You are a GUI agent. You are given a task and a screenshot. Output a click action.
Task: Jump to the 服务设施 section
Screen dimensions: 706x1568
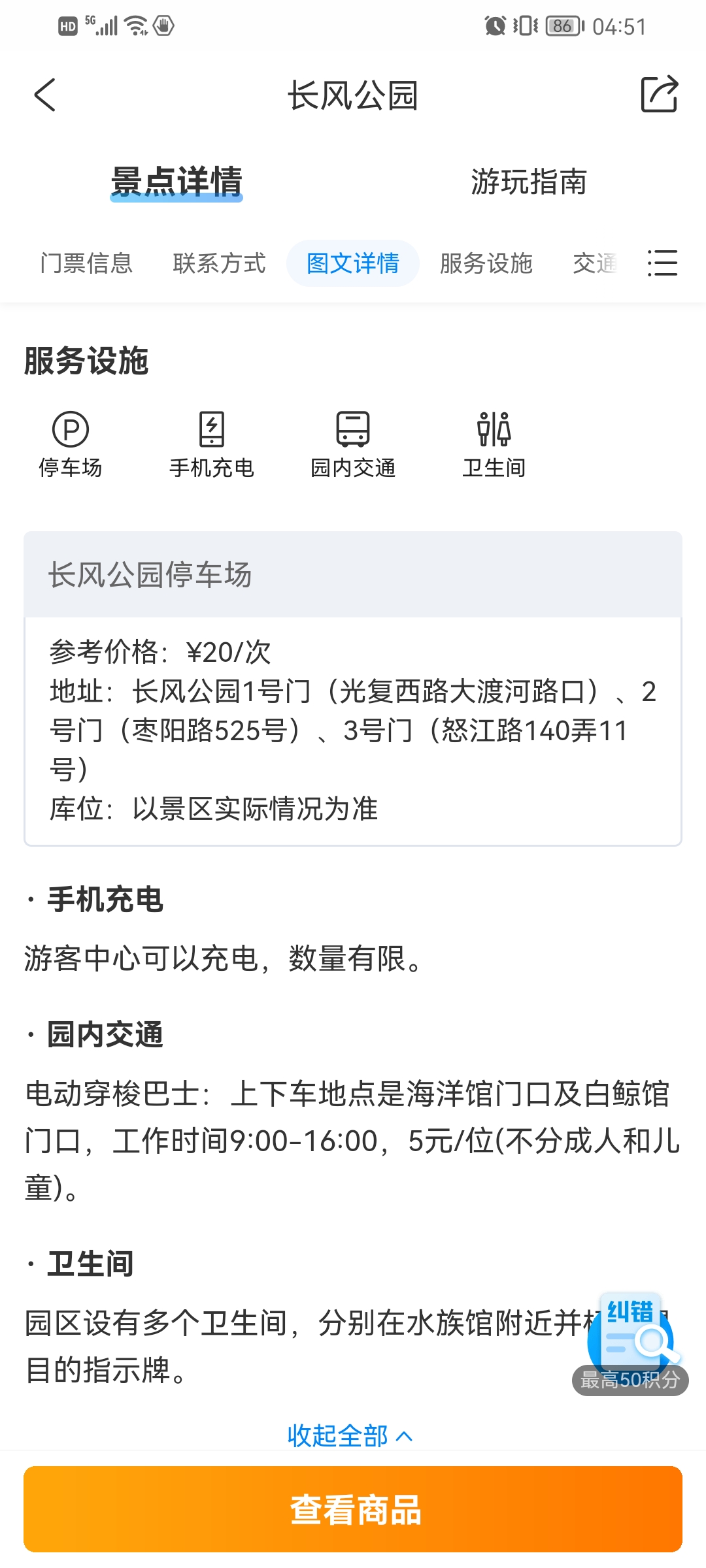[486, 263]
